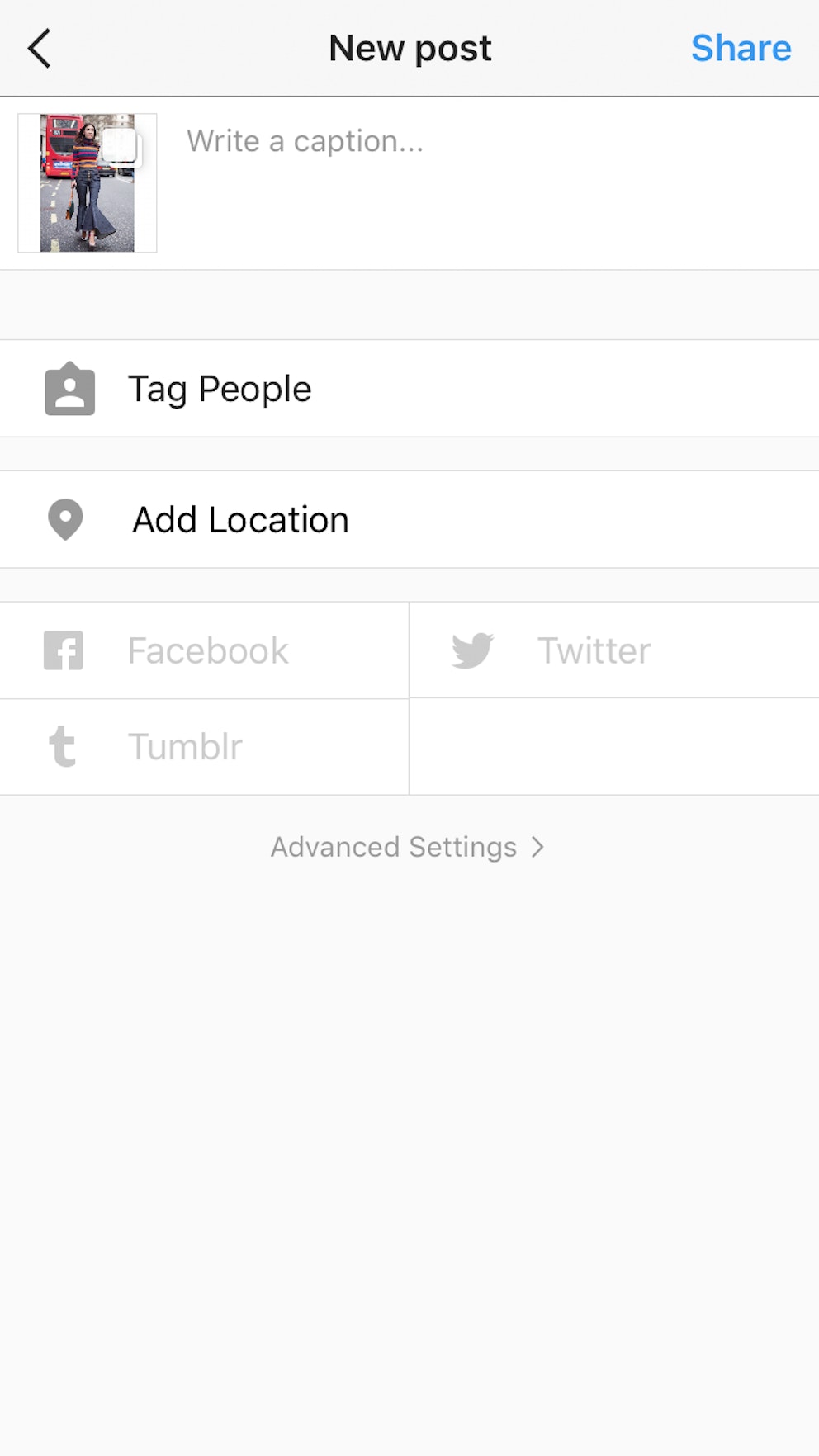Tap the chevron next to Advanced Settings
The width and height of the screenshot is (819, 1456).
[x=538, y=846]
